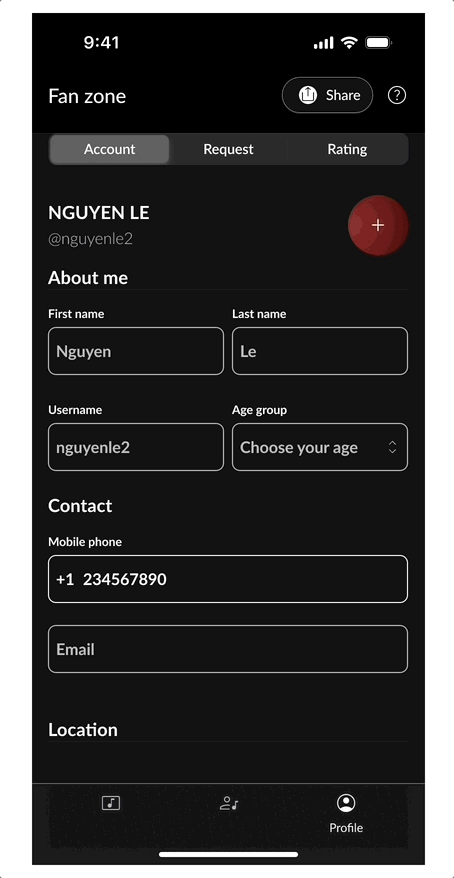The image size is (454, 878).
Task: Open the help question mark icon
Action: [397, 95]
